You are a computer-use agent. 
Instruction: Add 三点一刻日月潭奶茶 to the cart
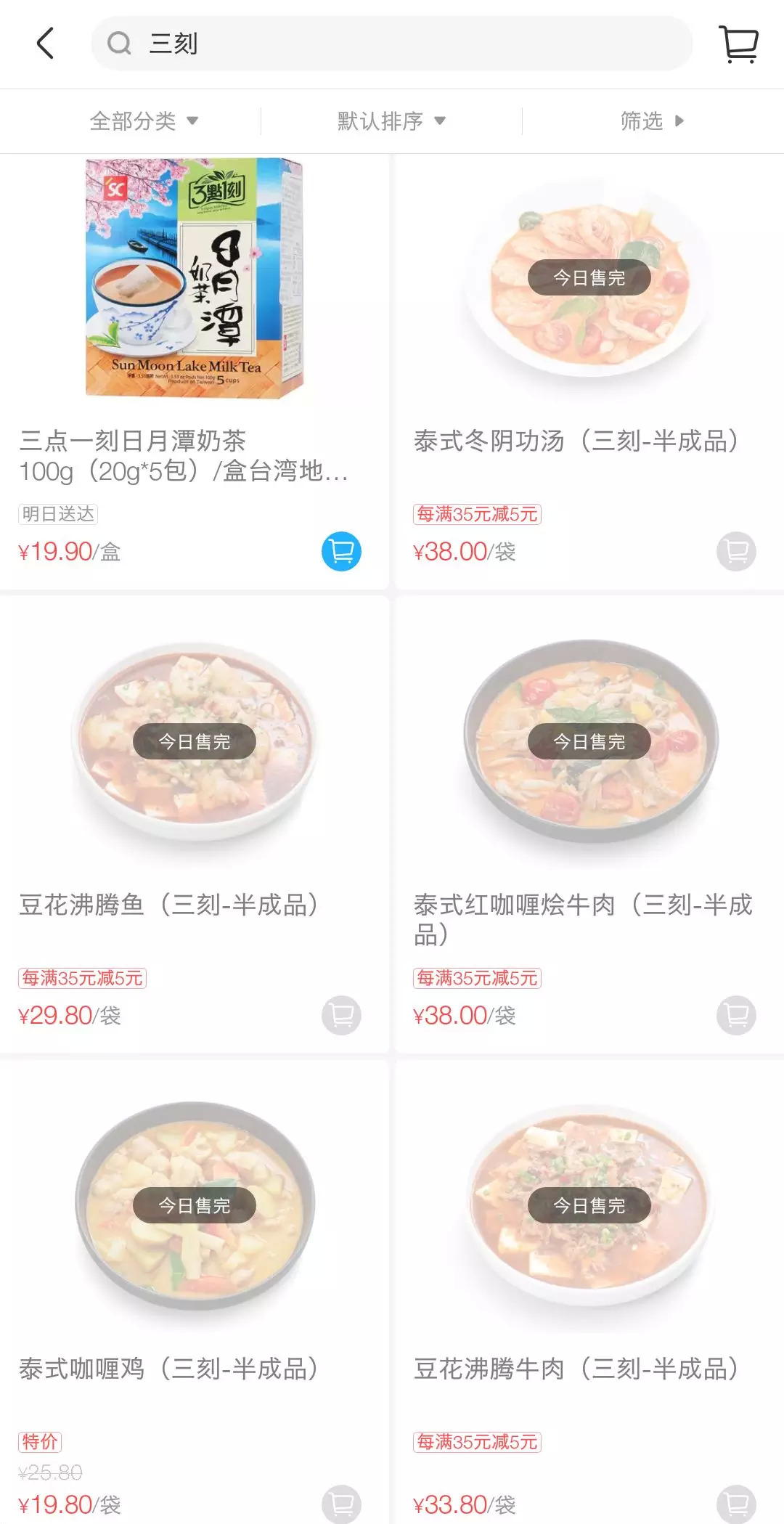341,551
